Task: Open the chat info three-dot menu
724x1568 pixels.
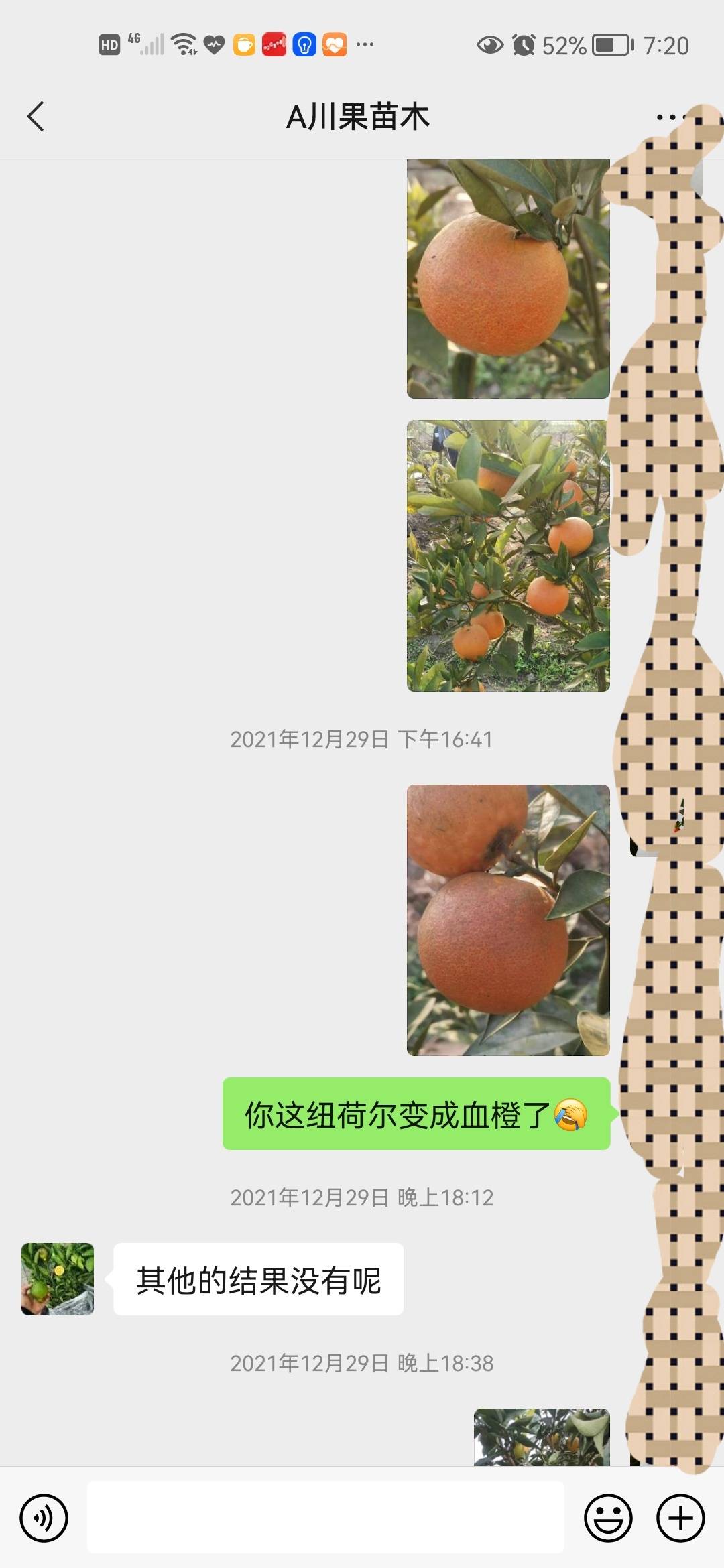Action: coord(671,117)
